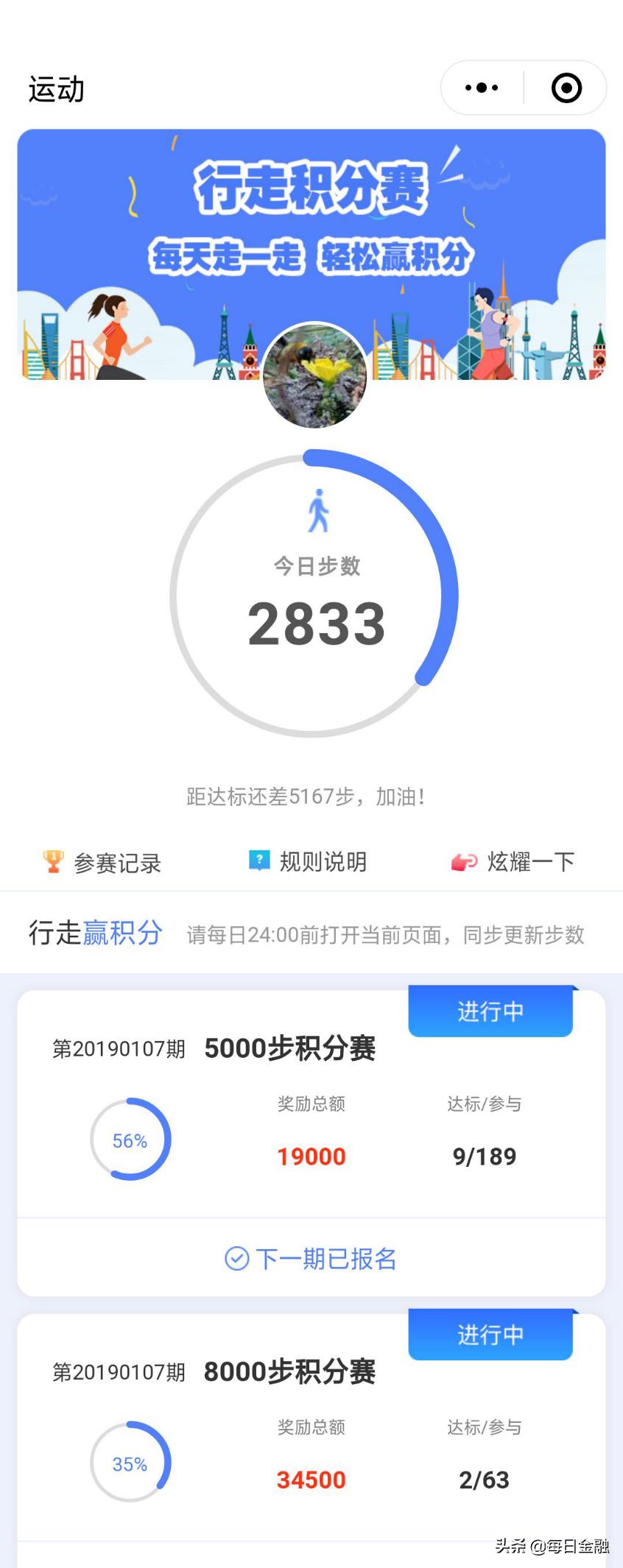Tap the circular exit button in top-right corner
623x1568 pixels.
pyautogui.click(x=566, y=88)
